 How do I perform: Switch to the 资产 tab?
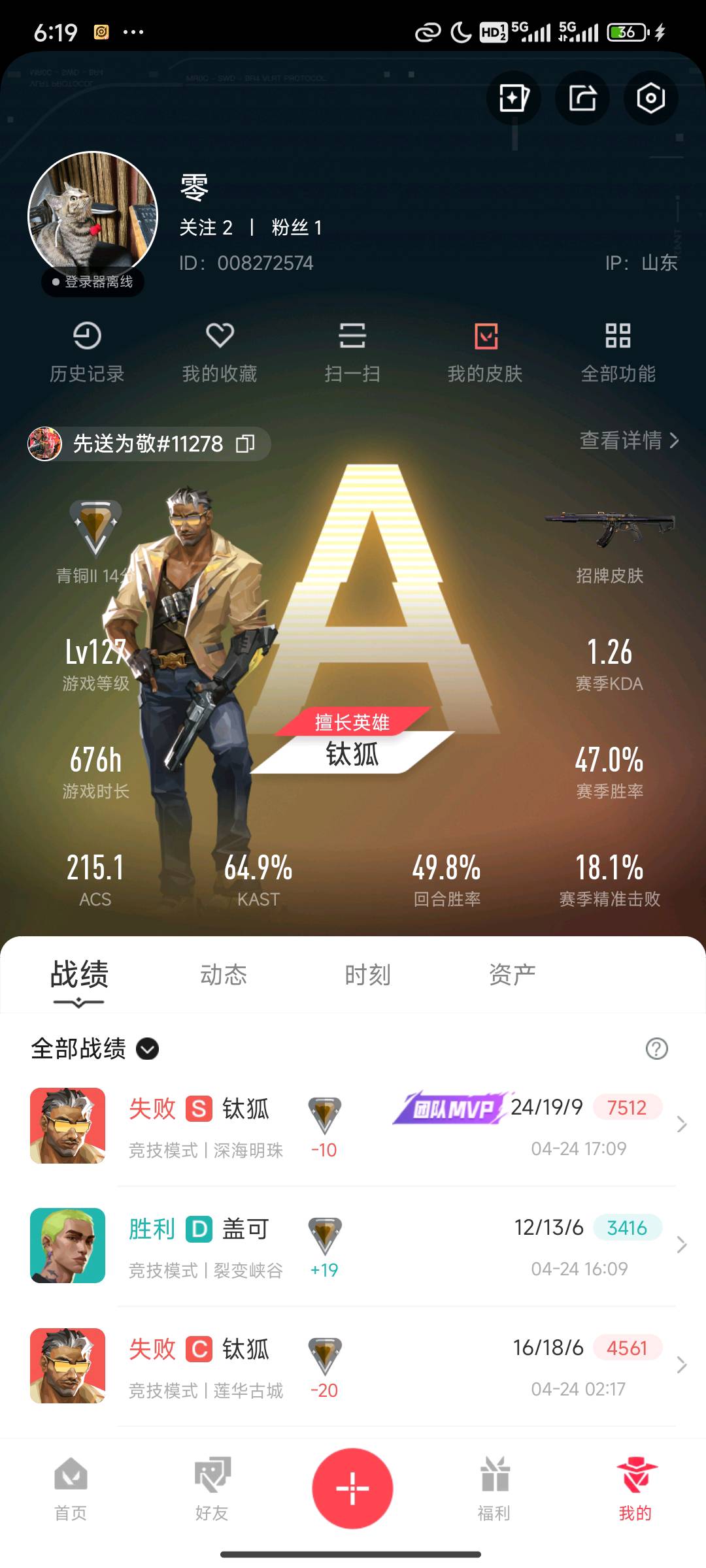(x=512, y=975)
